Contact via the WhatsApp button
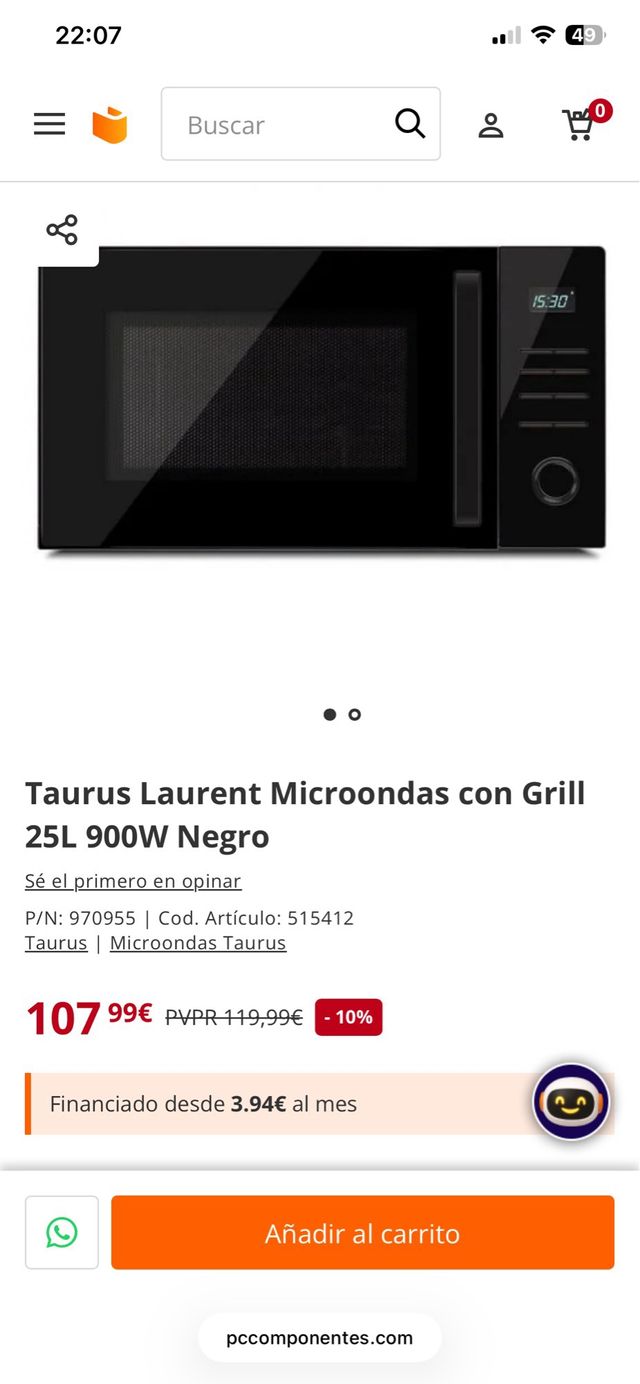640x1384 pixels. (62, 1233)
